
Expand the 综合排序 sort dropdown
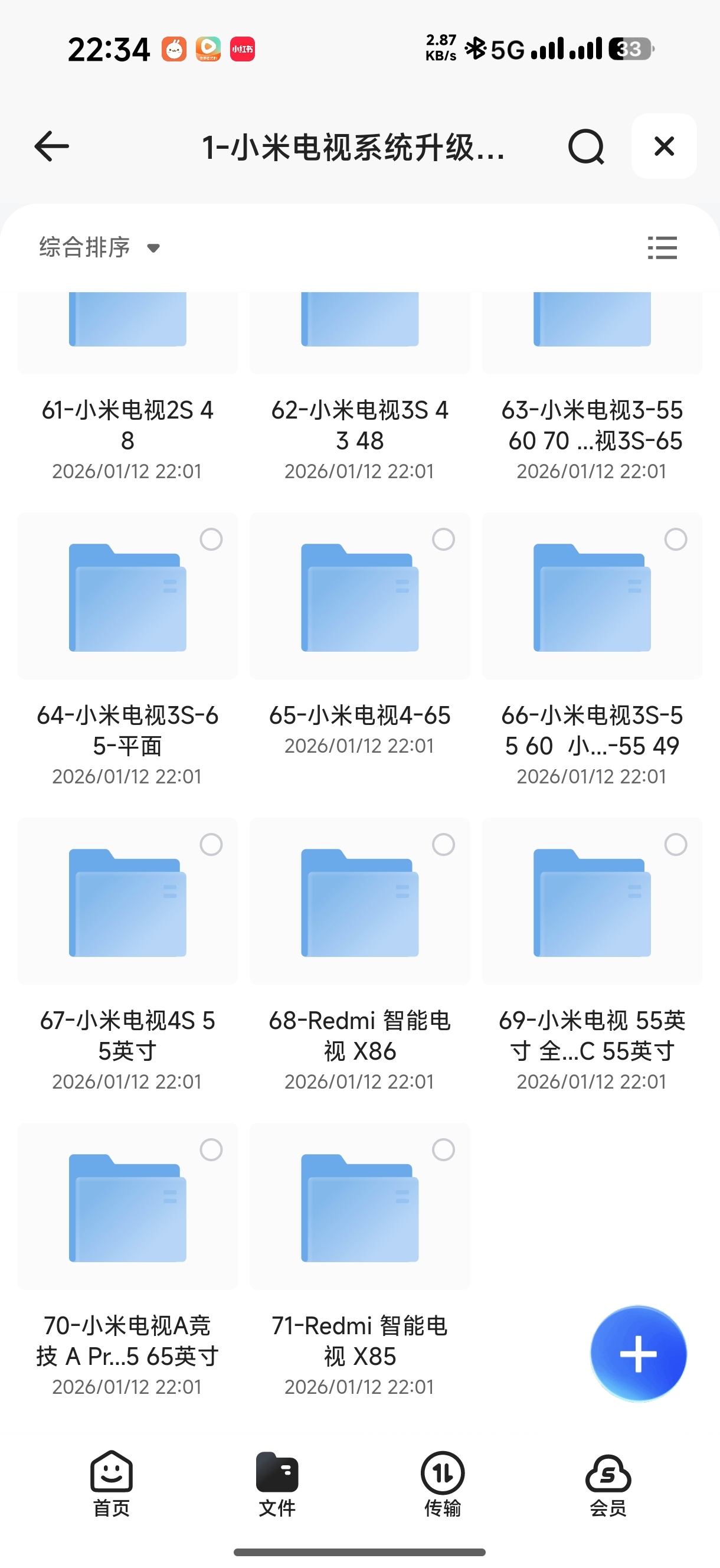pyautogui.click(x=100, y=248)
